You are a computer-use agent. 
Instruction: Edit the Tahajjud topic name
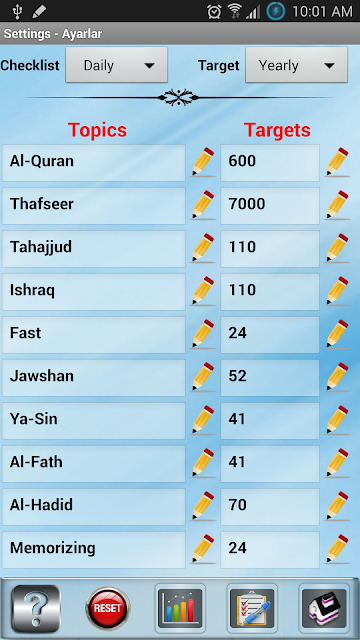(203, 248)
